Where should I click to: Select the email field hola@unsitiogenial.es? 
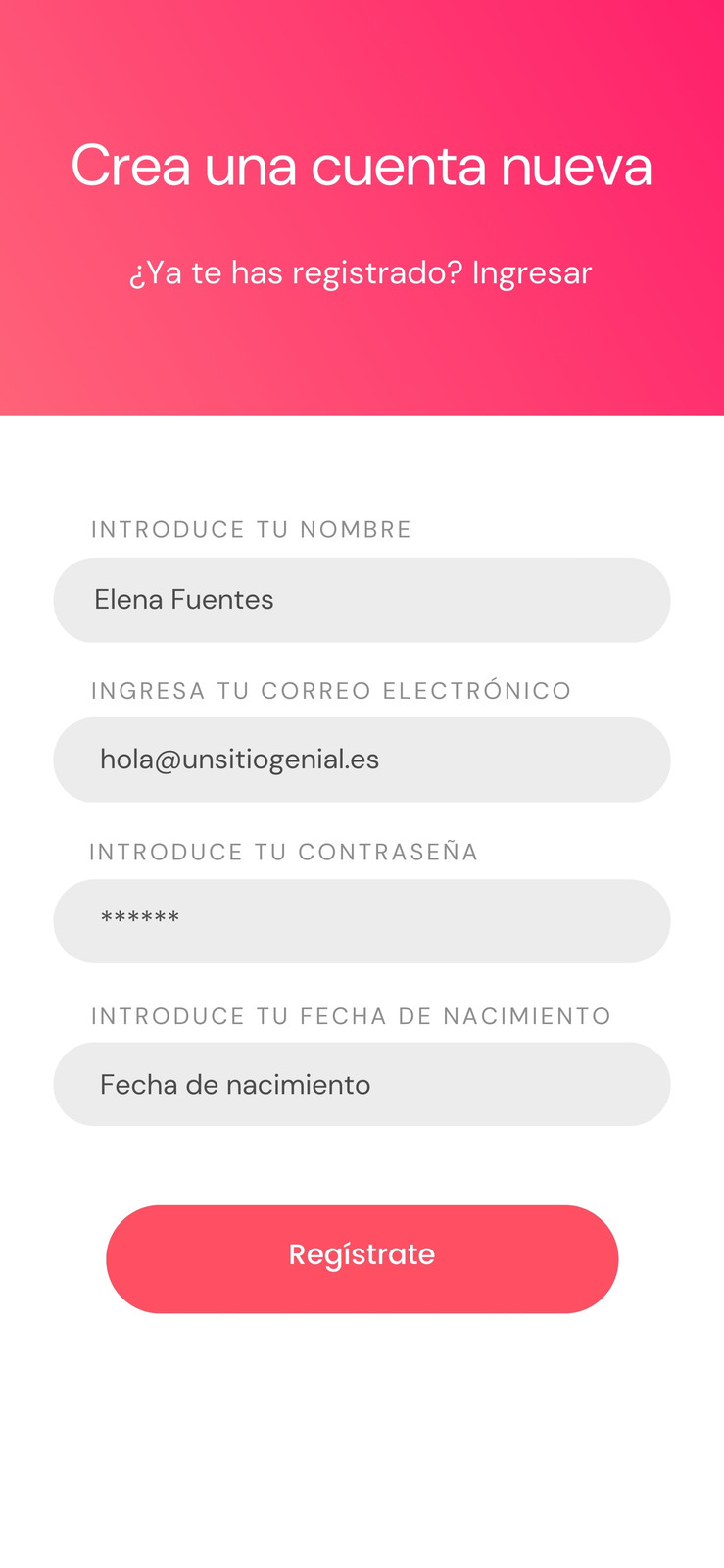(x=362, y=759)
